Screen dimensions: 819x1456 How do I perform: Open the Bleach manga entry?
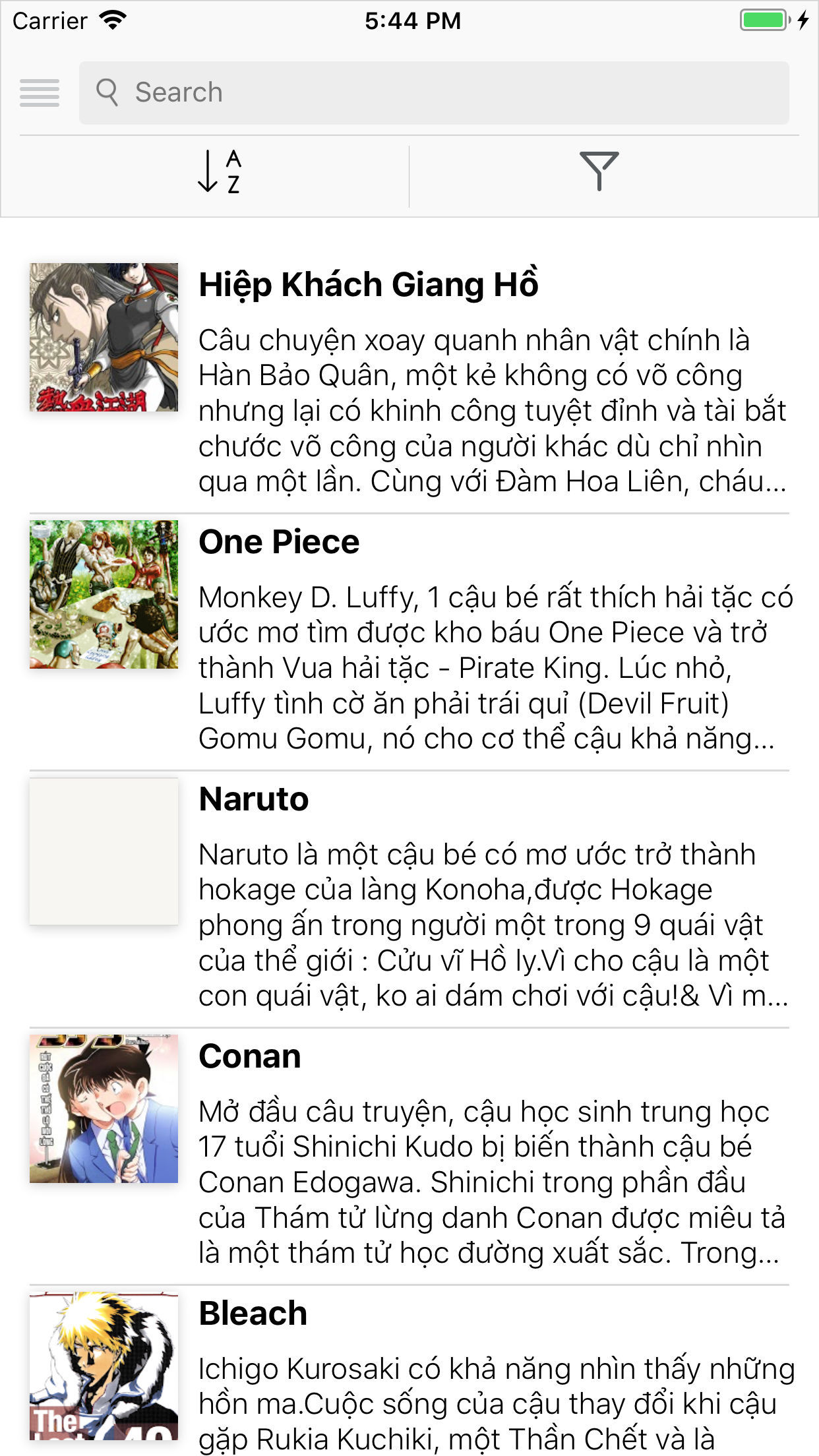pyautogui.click(x=409, y=1371)
